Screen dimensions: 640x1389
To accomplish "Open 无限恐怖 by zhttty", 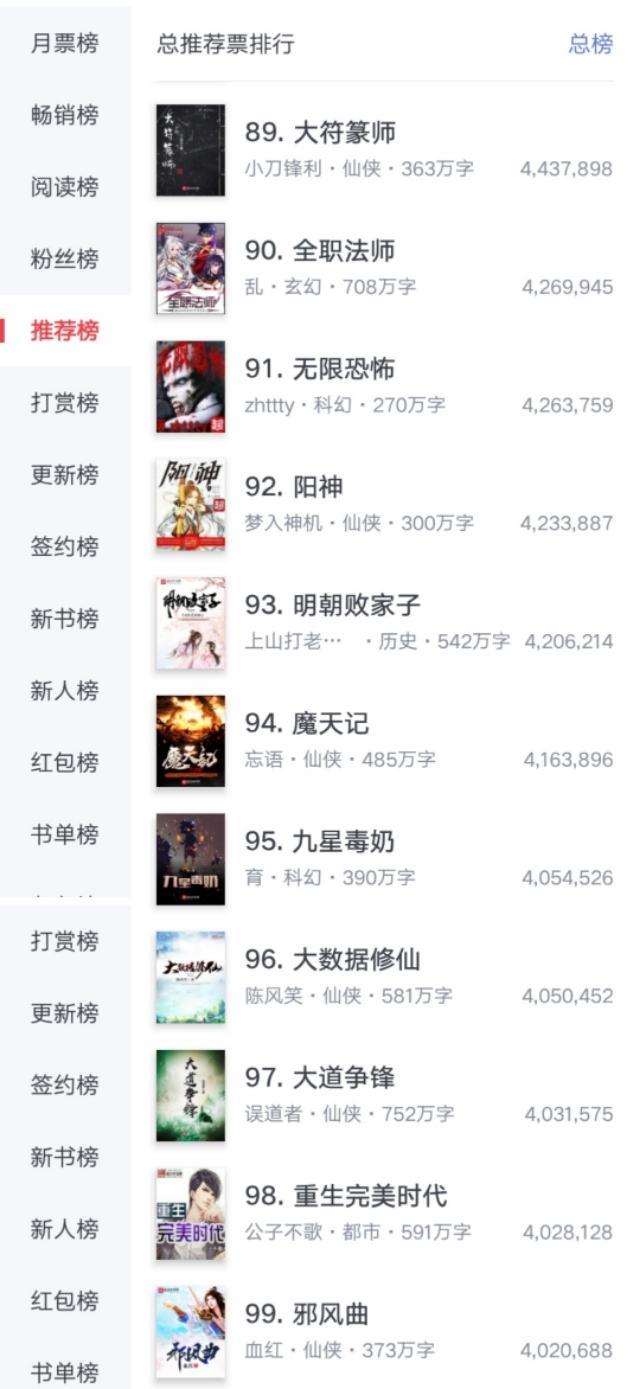I will tap(320, 369).
